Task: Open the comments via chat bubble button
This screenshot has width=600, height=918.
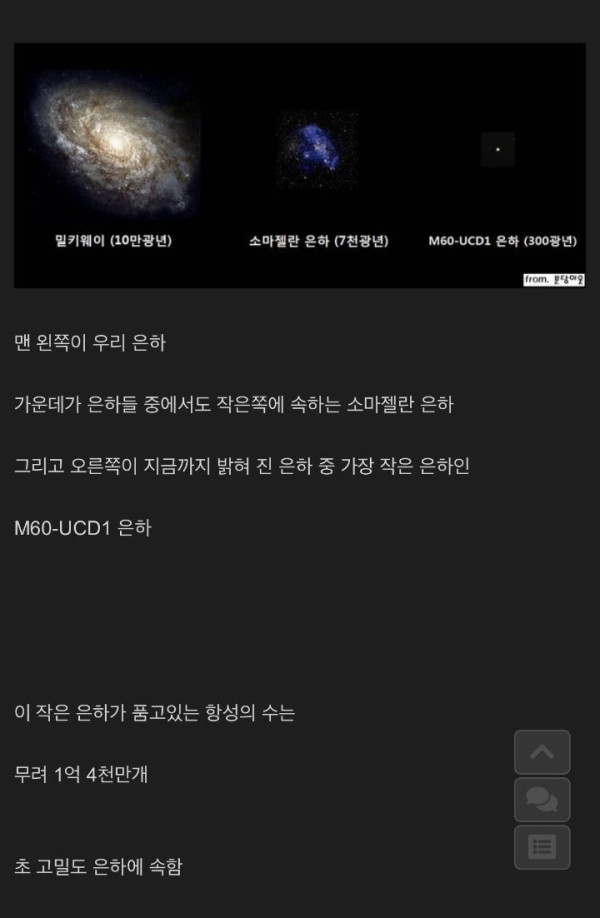Action: click(542, 799)
